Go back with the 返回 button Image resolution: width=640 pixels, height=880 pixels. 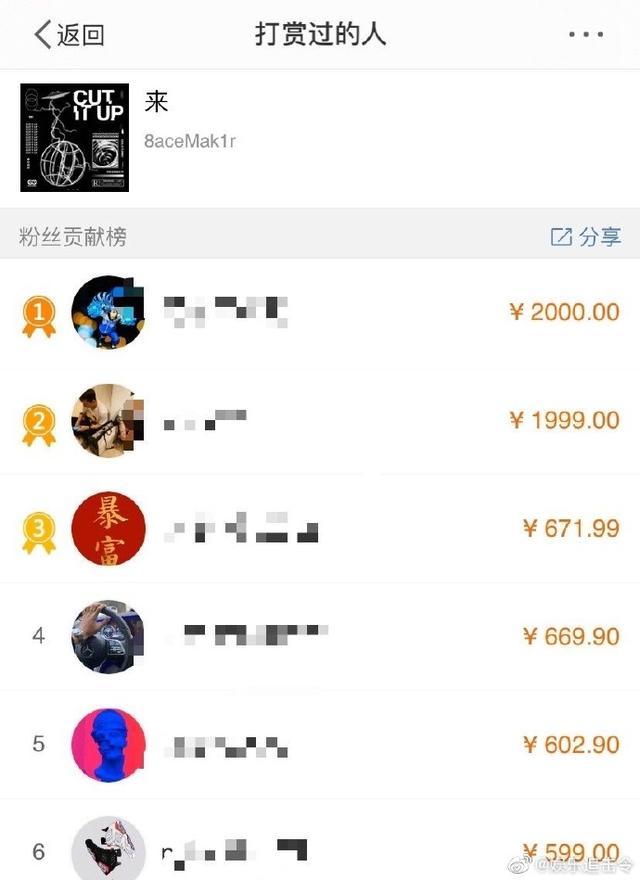pos(69,35)
